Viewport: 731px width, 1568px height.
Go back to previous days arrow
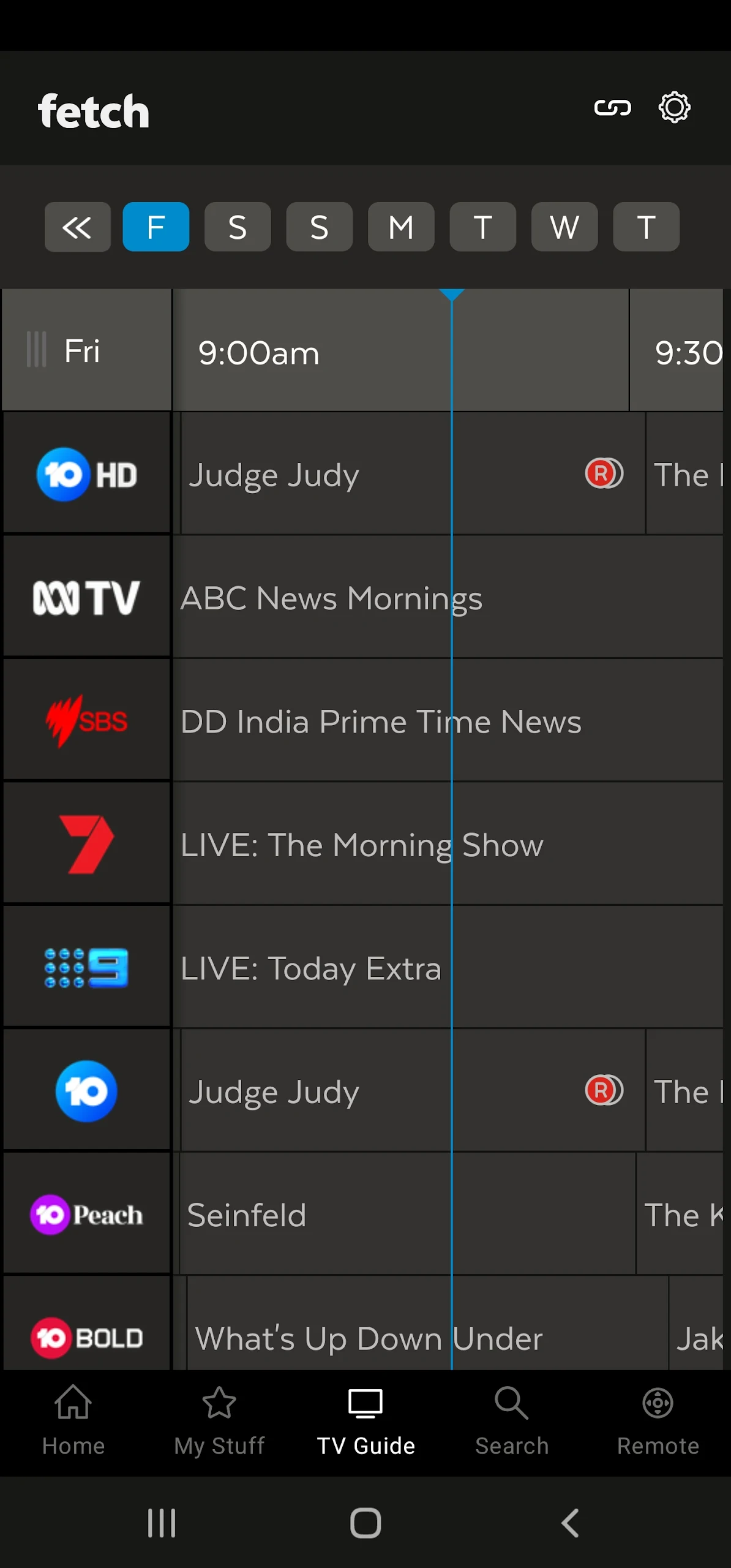77,227
